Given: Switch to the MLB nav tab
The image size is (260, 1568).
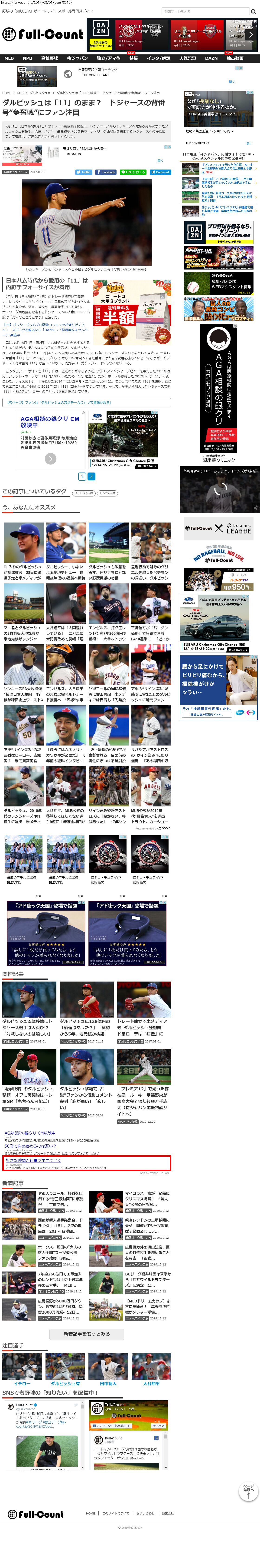Looking at the screenshot, I should (9, 58).
